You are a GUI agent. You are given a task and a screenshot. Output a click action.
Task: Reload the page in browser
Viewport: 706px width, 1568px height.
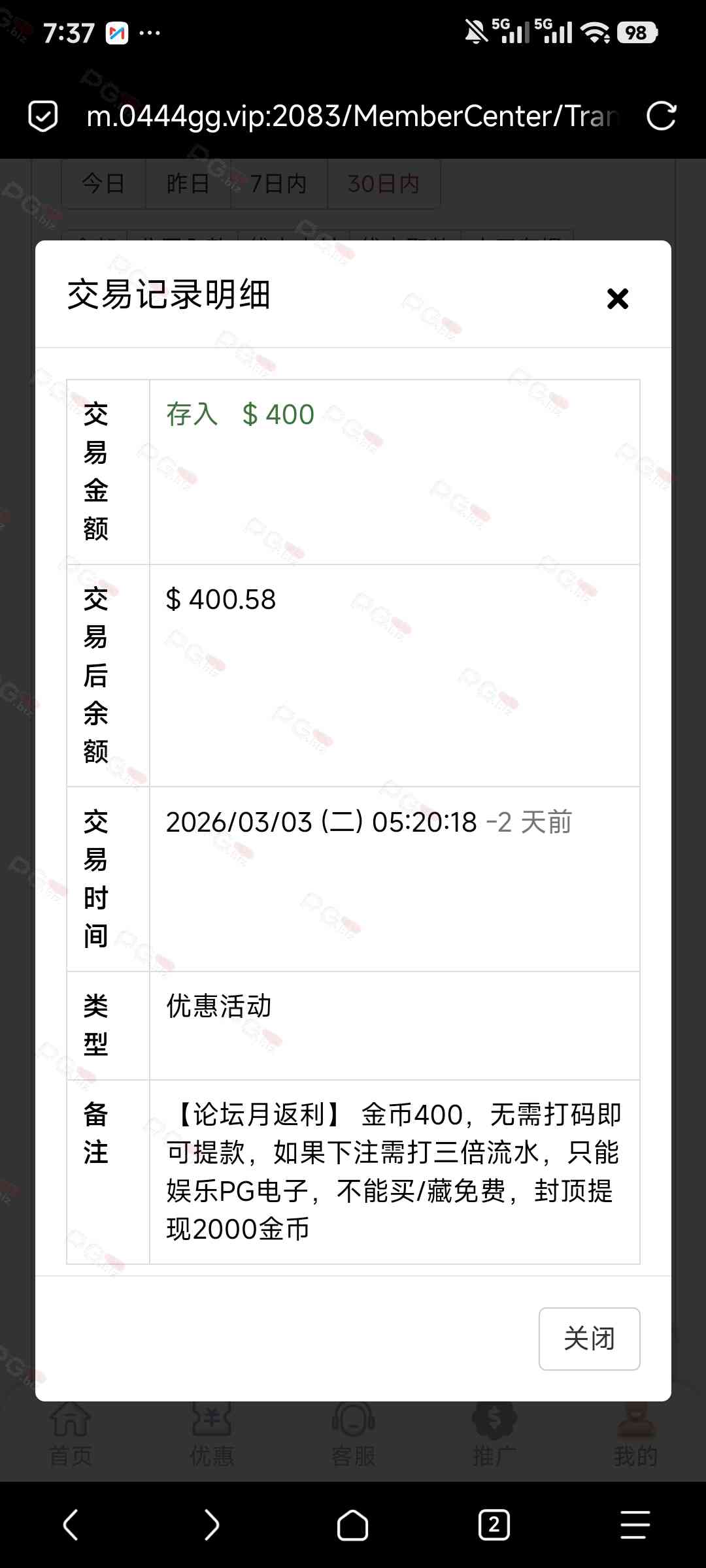(661, 116)
